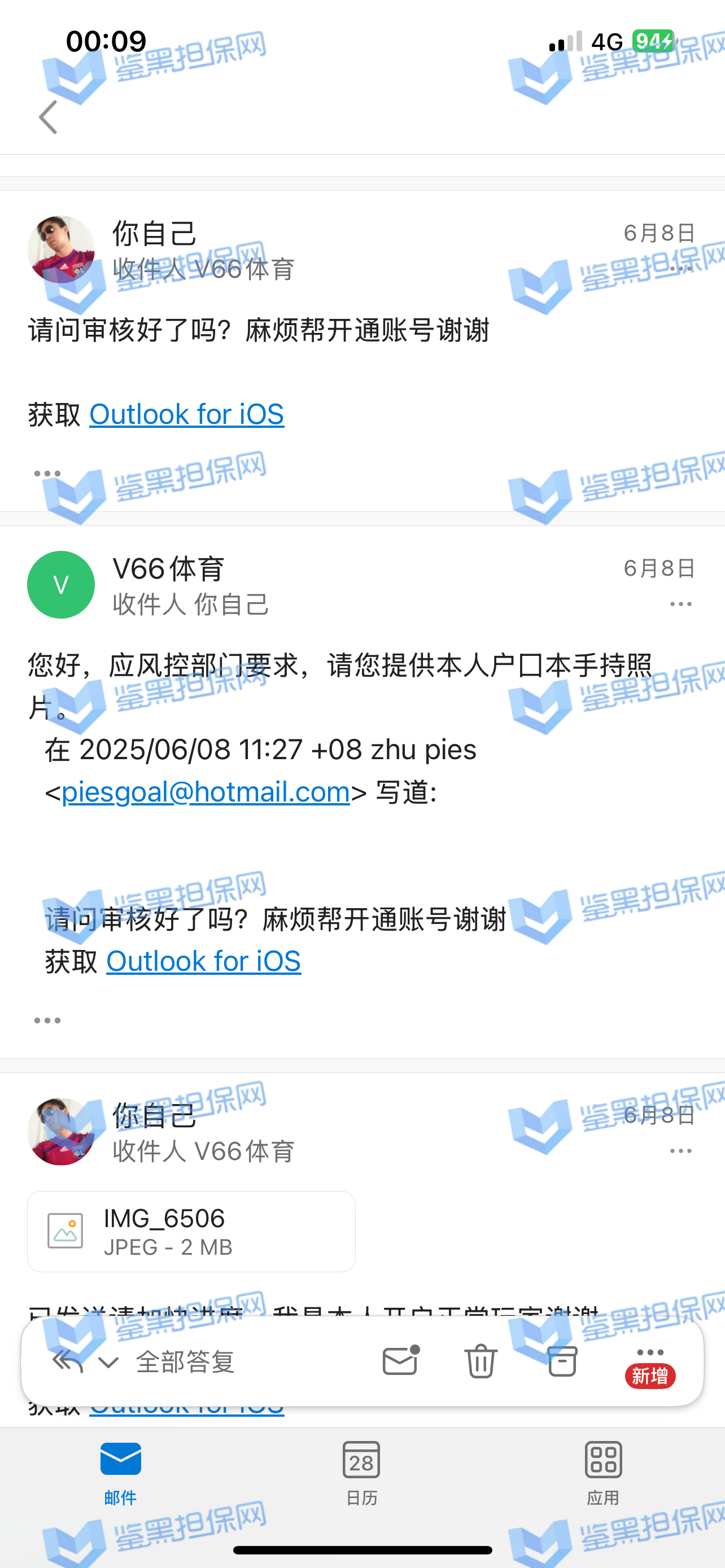Switch to the 日历 tab
Image resolution: width=725 pixels, height=1568 pixels.
[361, 1472]
